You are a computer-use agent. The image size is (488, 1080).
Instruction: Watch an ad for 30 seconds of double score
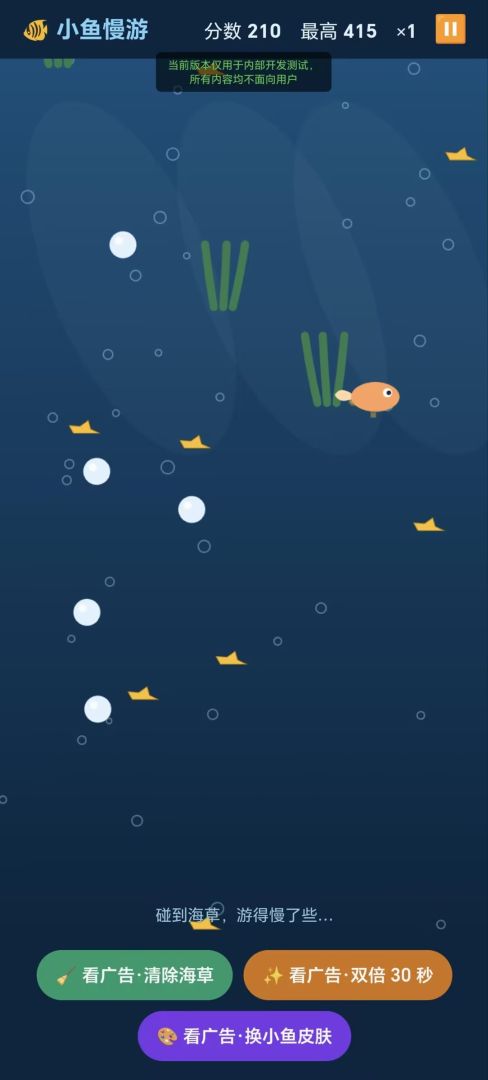348,975
